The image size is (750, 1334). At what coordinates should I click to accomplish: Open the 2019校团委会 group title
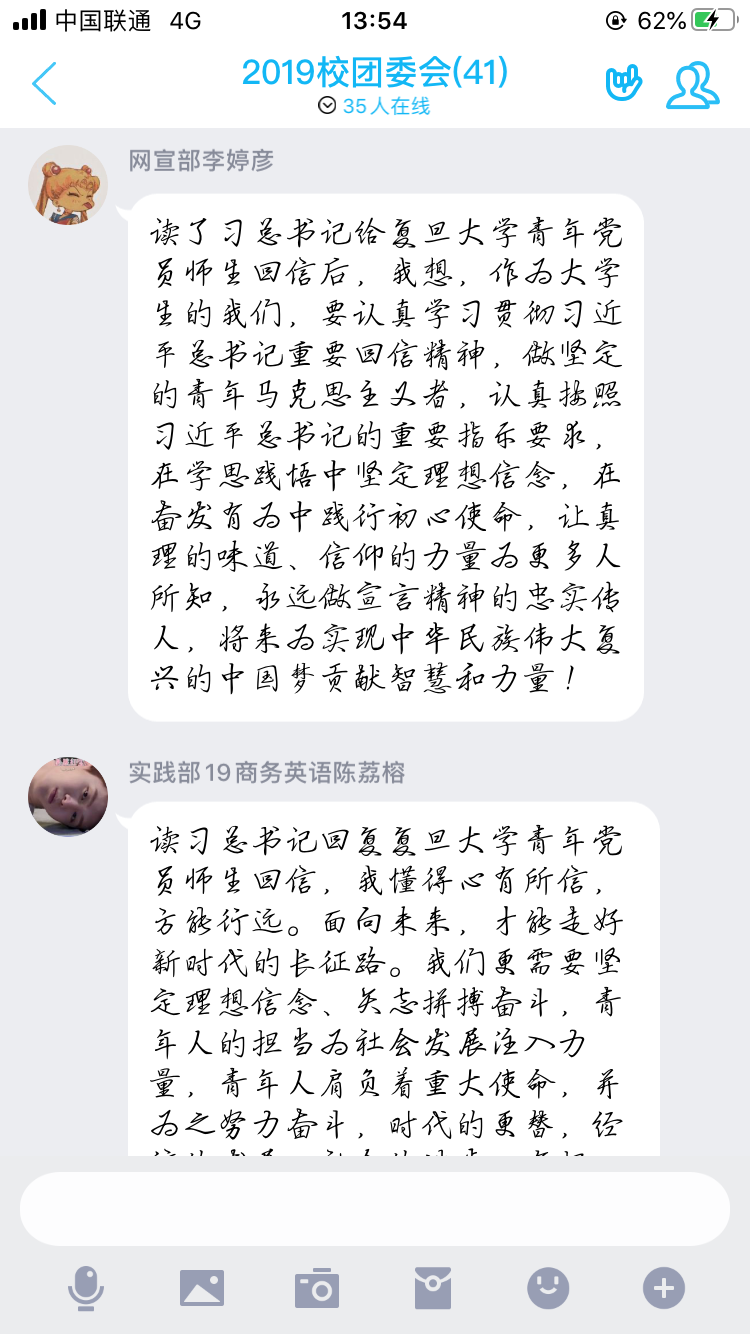coord(375,72)
